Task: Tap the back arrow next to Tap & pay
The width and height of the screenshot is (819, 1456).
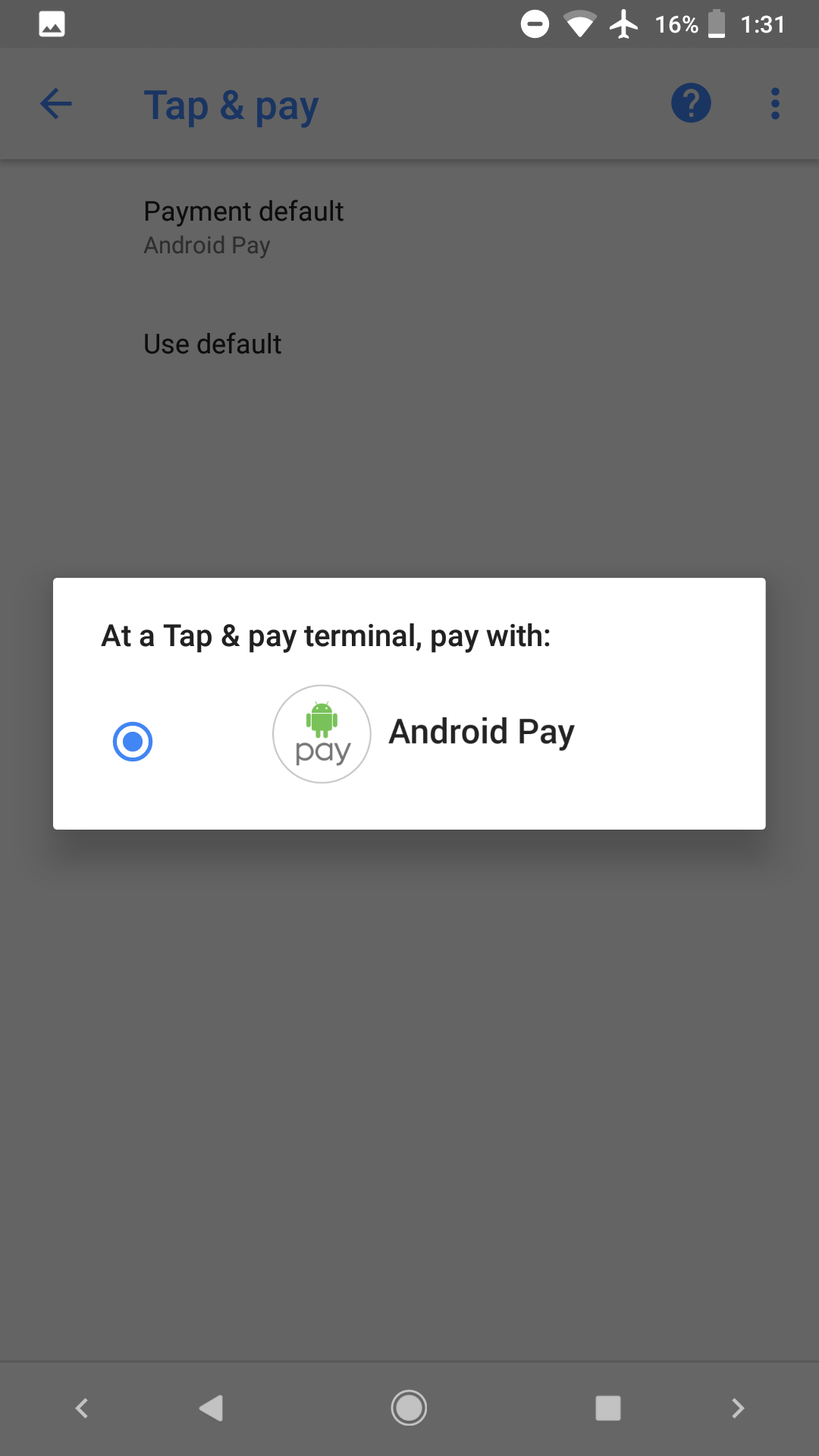Action: click(55, 104)
